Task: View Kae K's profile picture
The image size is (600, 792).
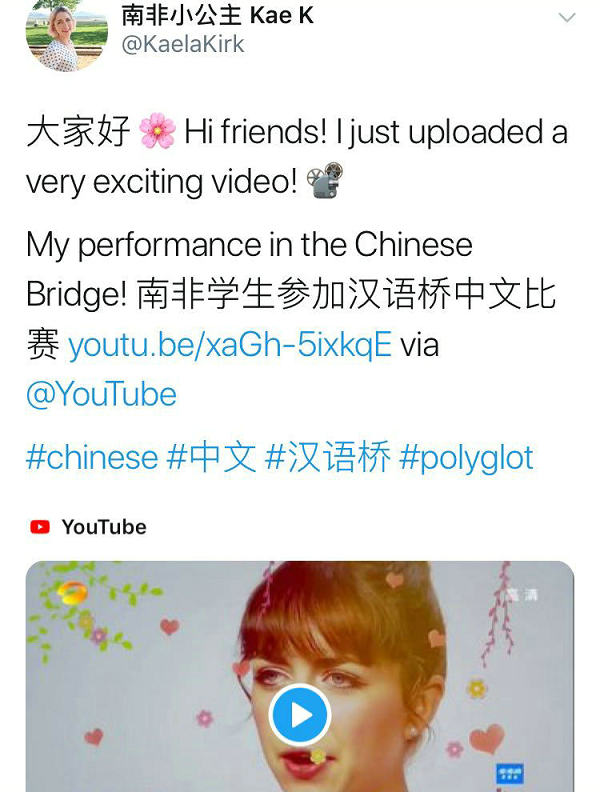Action: coord(66,35)
